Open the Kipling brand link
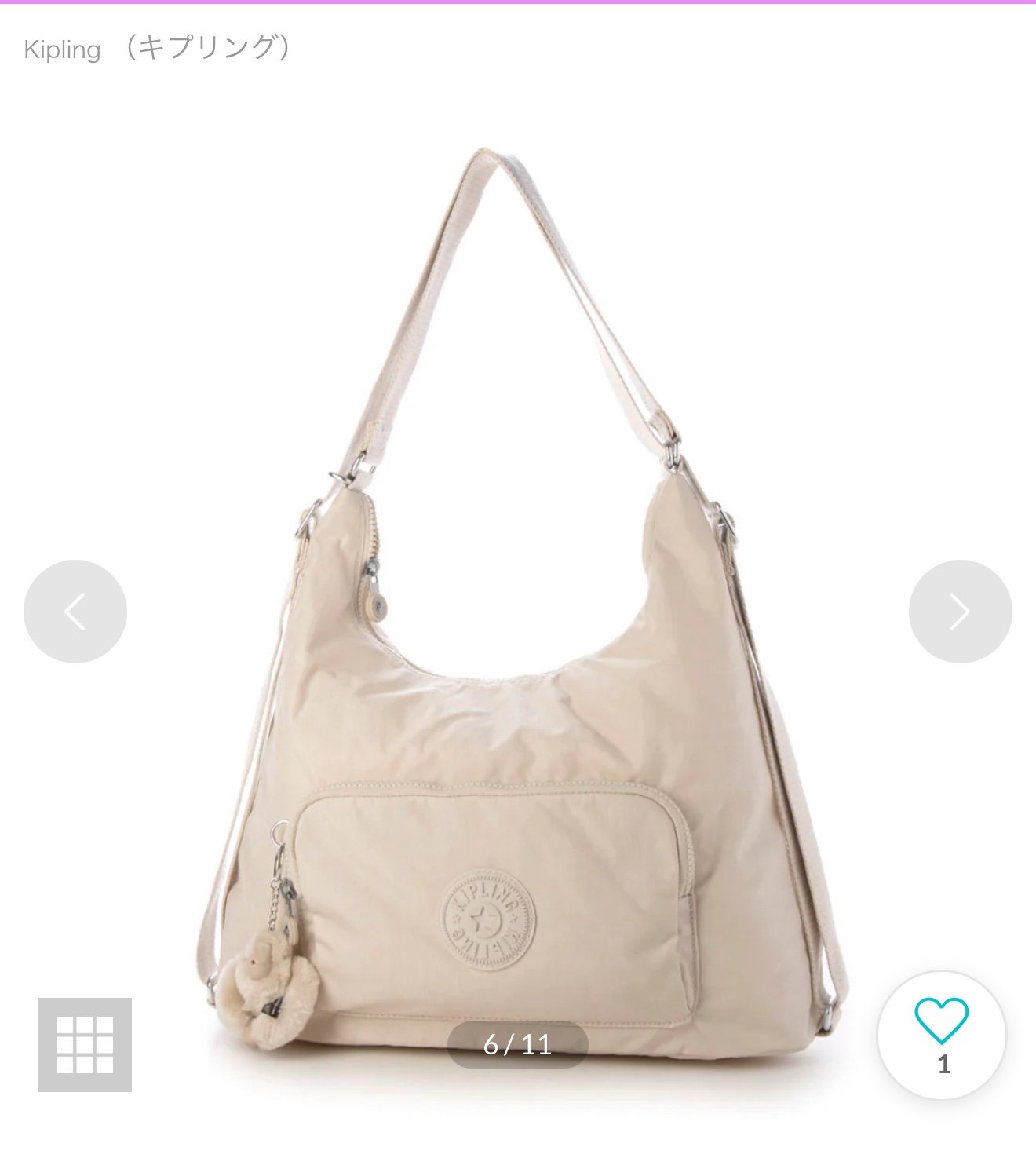Screen dimensions: 1036x1158 point(157,49)
